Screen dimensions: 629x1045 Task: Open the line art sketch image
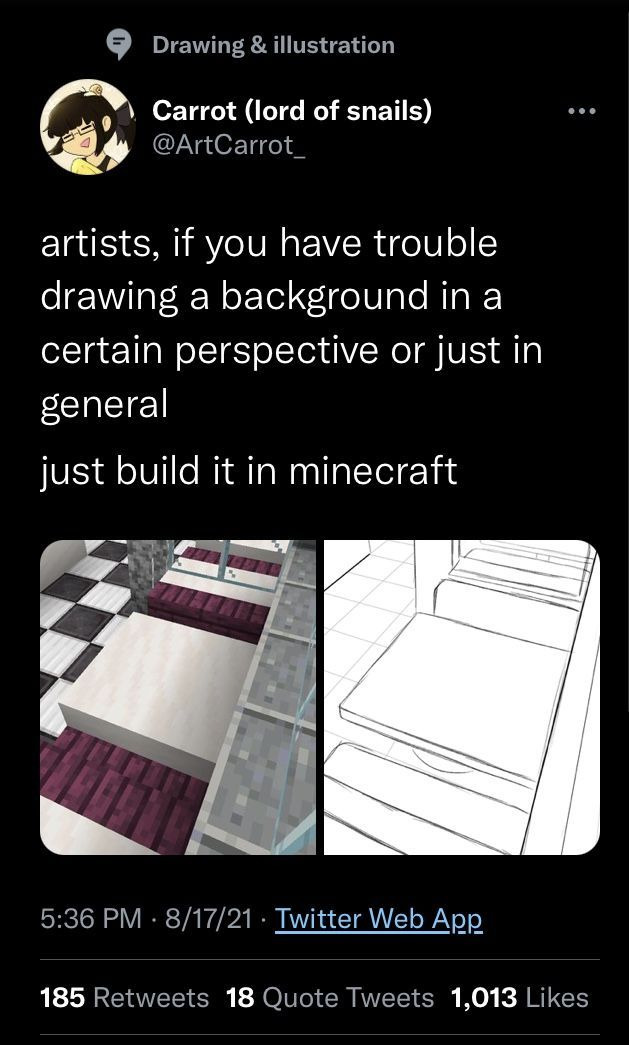[461, 697]
